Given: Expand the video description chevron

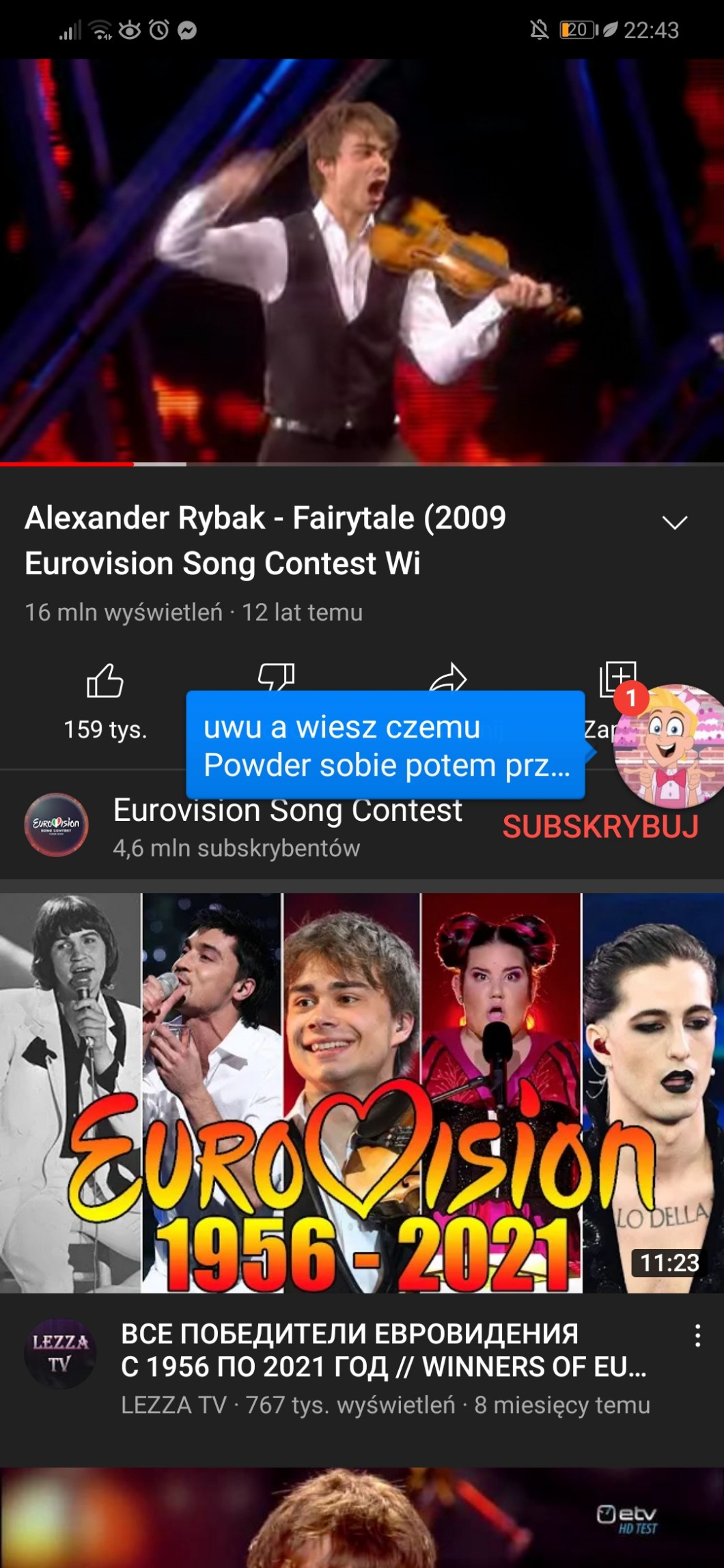Looking at the screenshot, I should 674,523.
